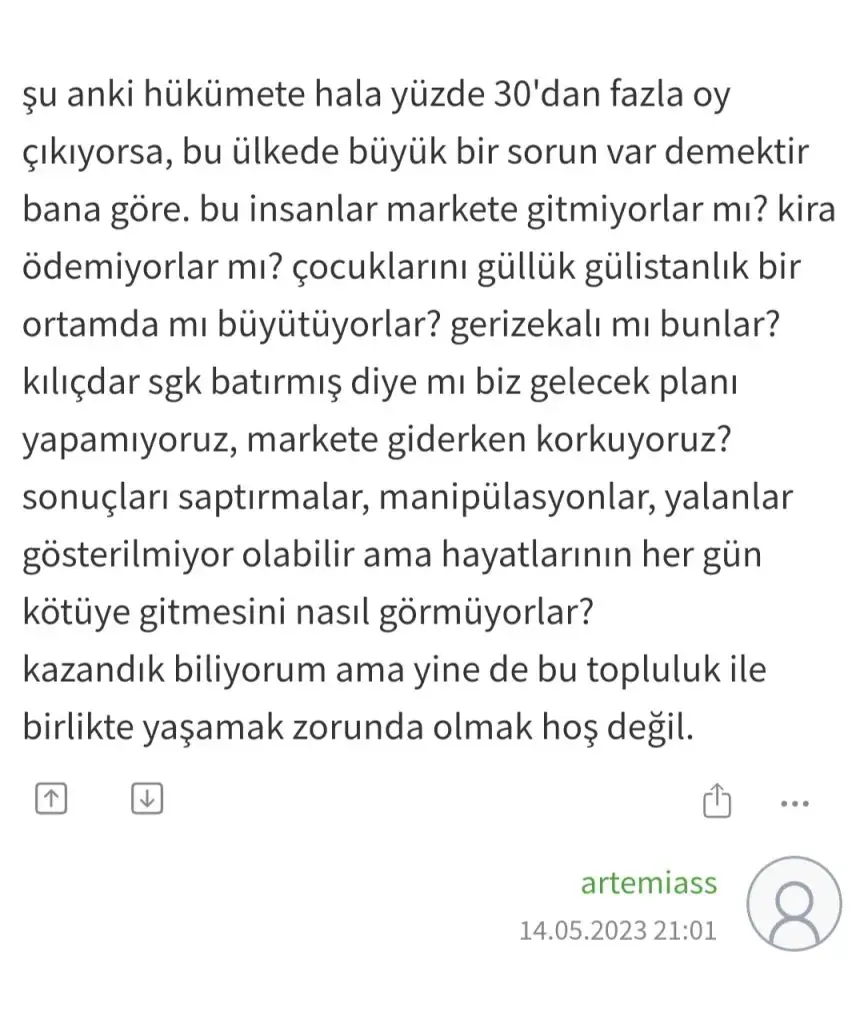Upvote this entry with the up arrow
864x1024 pixels.
(50, 797)
